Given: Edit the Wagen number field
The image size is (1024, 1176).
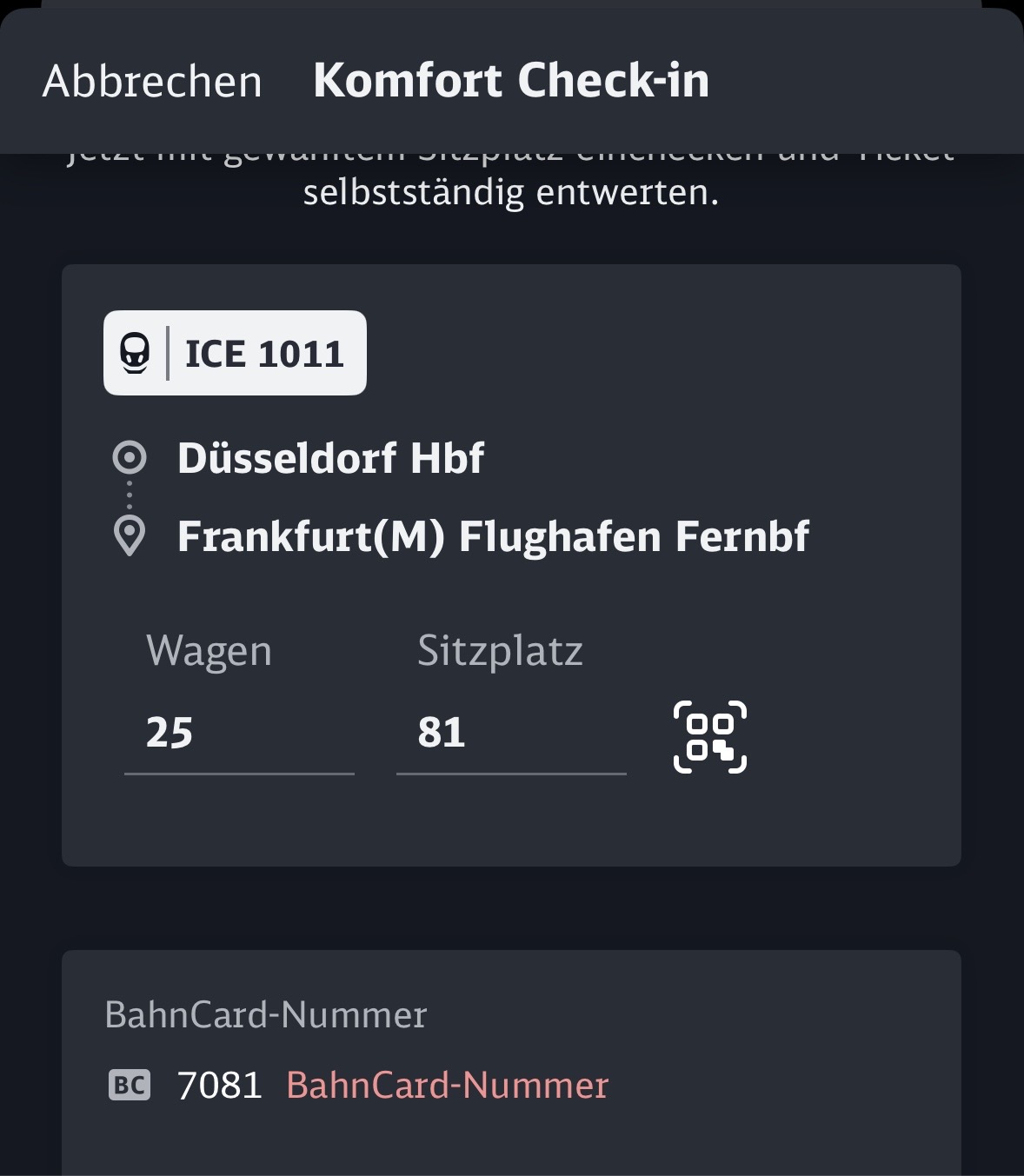Looking at the screenshot, I should coord(238,733).
